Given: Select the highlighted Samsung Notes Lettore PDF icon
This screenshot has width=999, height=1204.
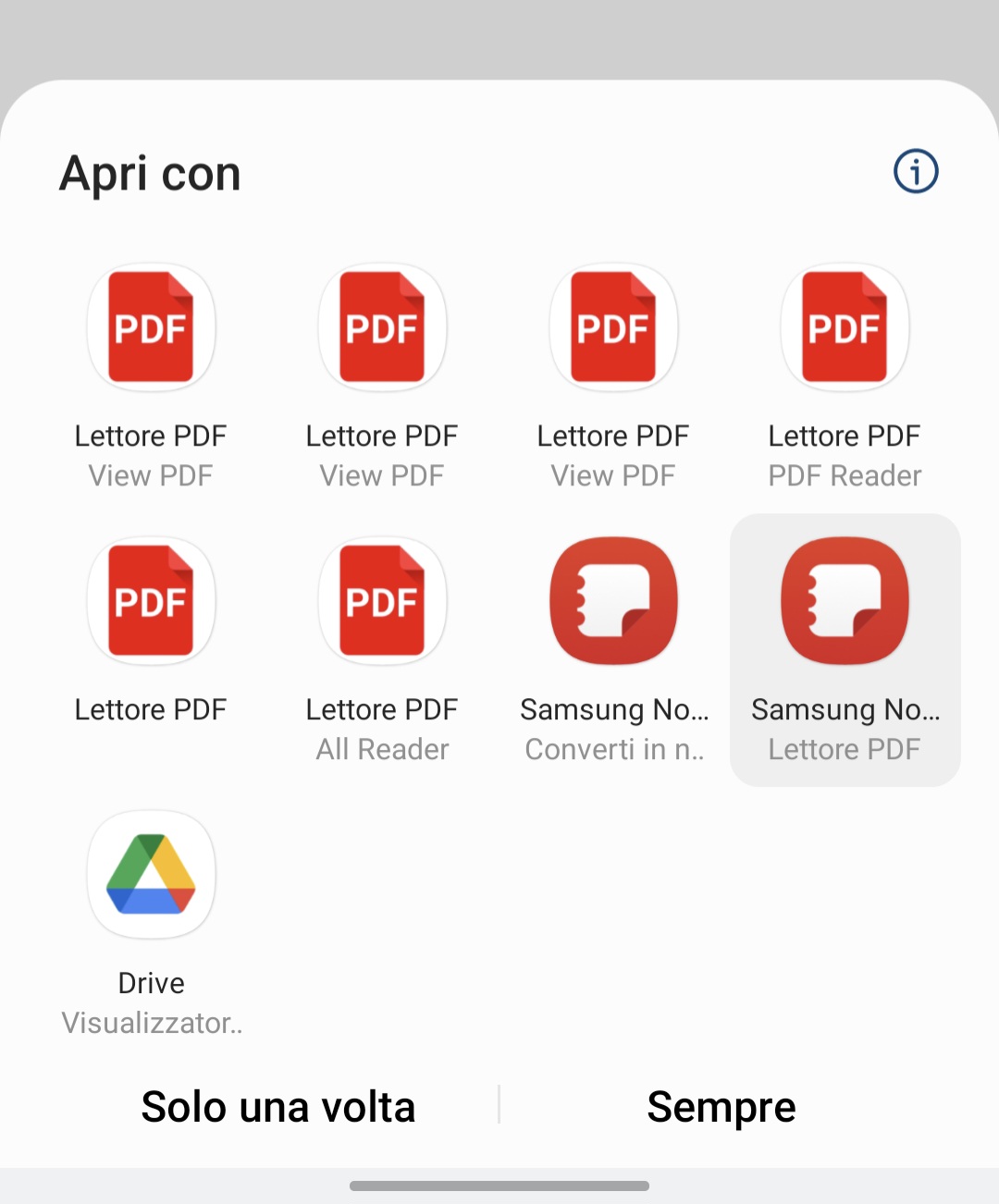Looking at the screenshot, I should tap(845, 600).
